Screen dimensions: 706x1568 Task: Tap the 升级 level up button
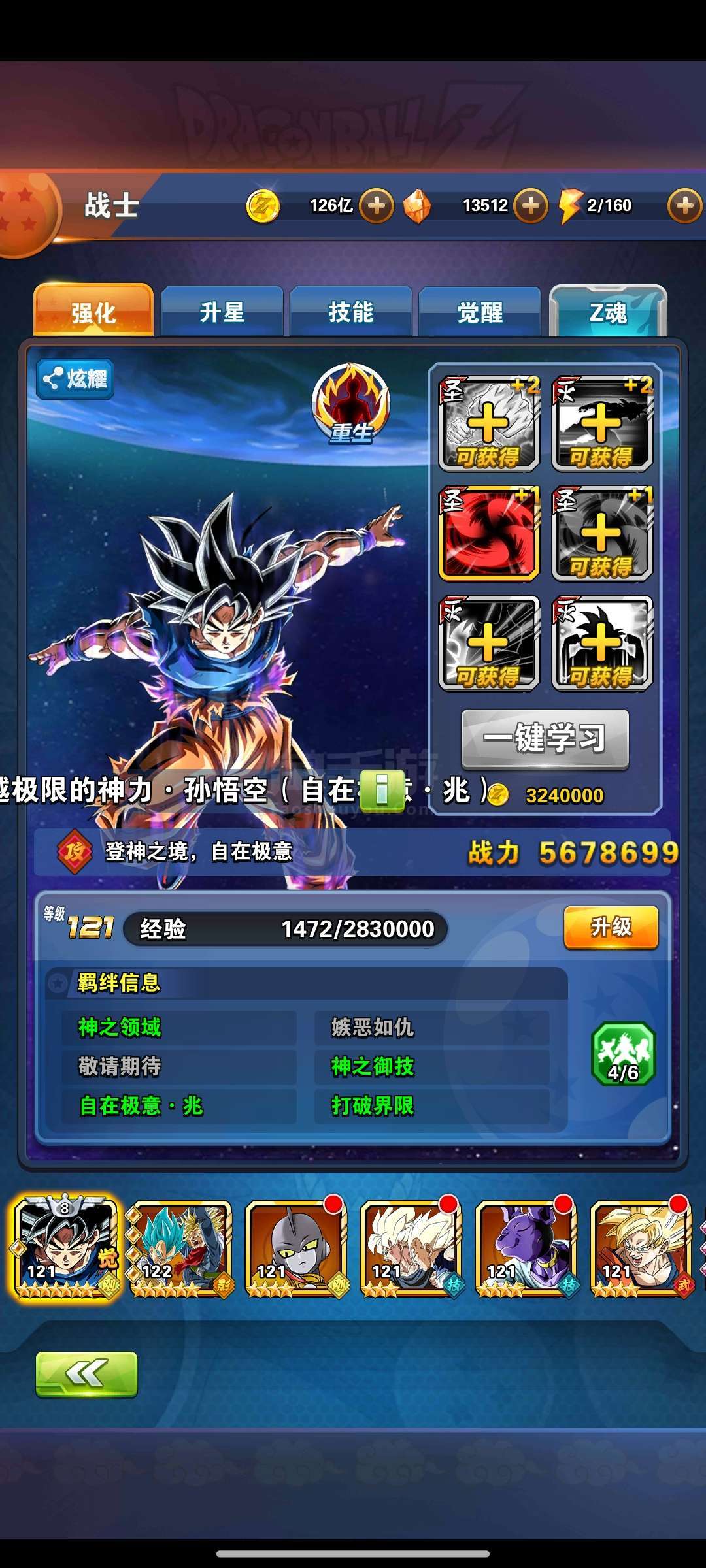[x=611, y=927]
